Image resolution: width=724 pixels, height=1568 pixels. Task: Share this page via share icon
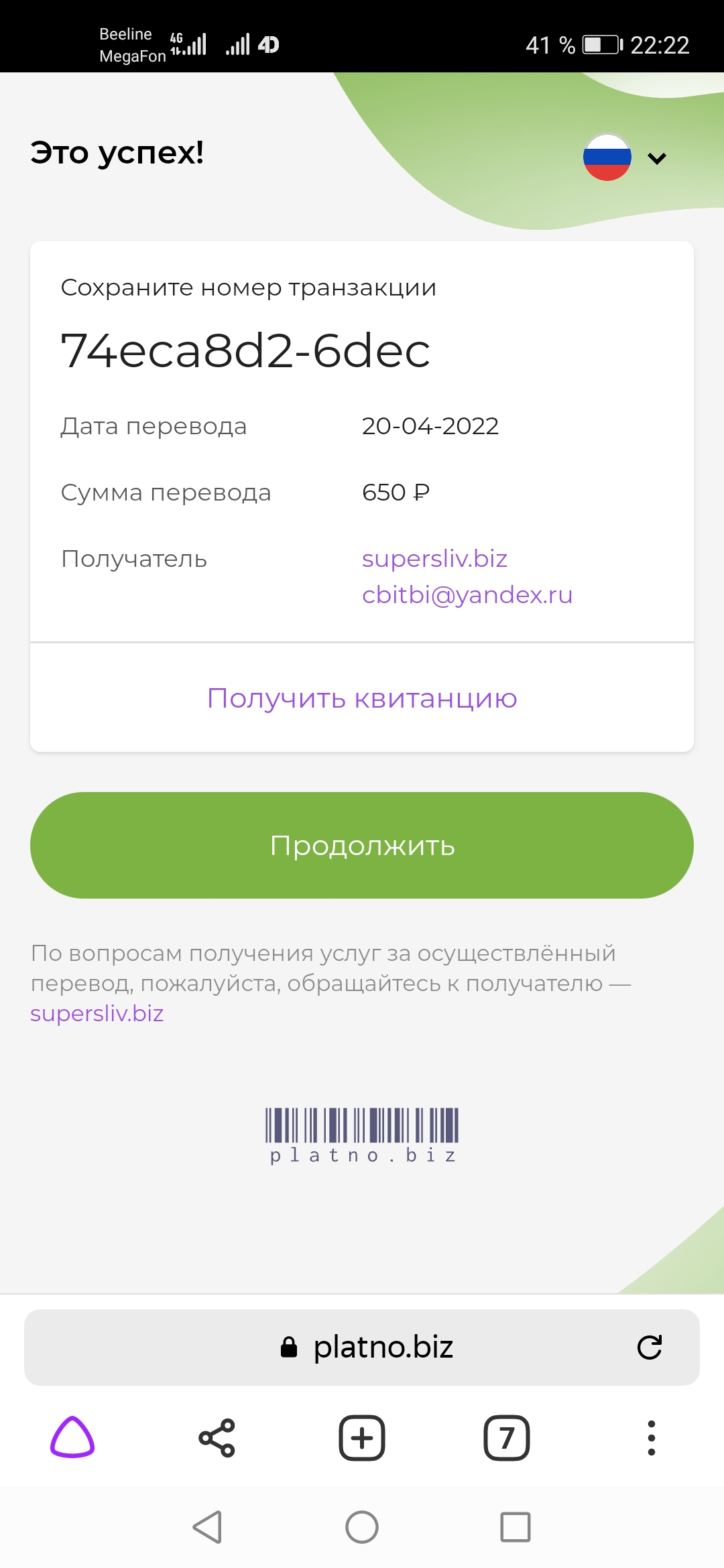[217, 1437]
